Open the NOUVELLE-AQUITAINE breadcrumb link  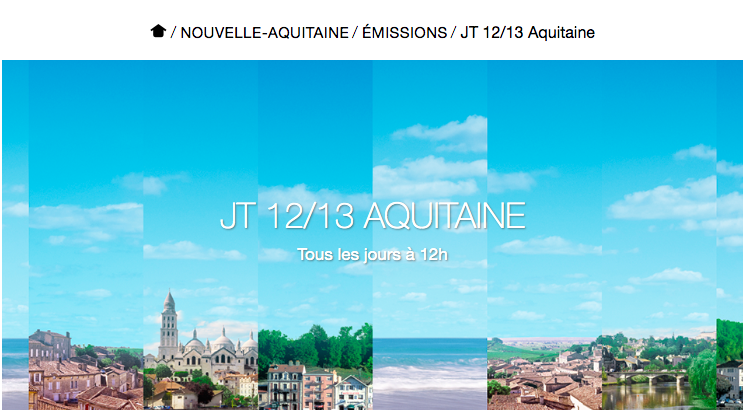pyautogui.click(x=264, y=33)
